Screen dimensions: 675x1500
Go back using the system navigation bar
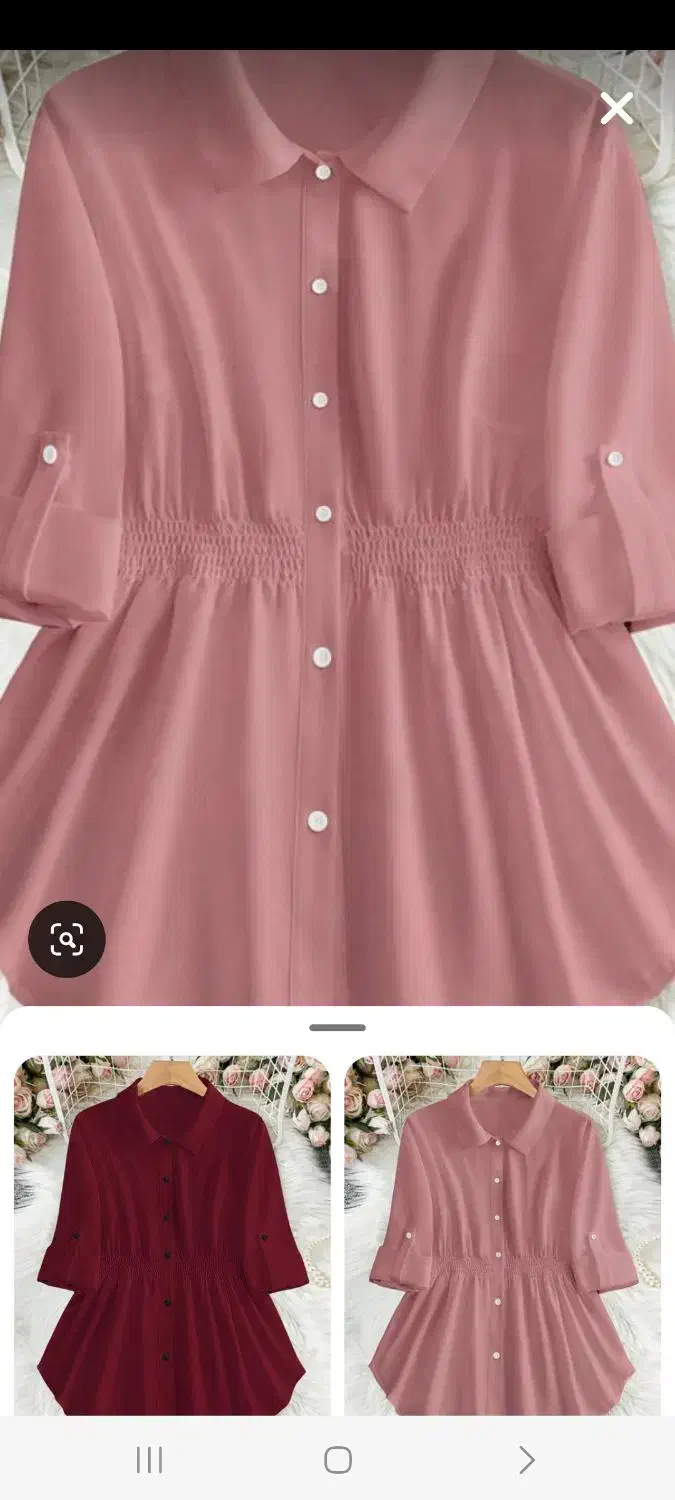(x=526, y=1460)
